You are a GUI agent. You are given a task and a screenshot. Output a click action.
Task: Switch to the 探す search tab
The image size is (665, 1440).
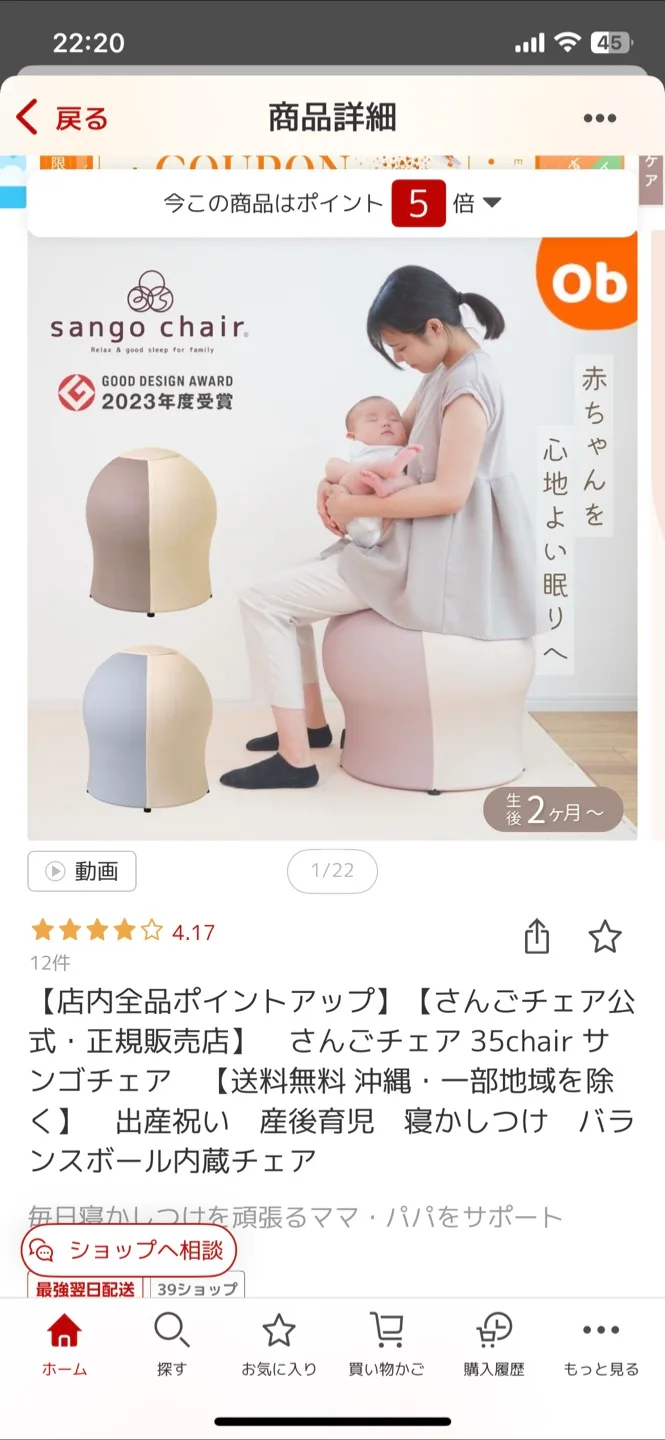tap(171, 1345)
